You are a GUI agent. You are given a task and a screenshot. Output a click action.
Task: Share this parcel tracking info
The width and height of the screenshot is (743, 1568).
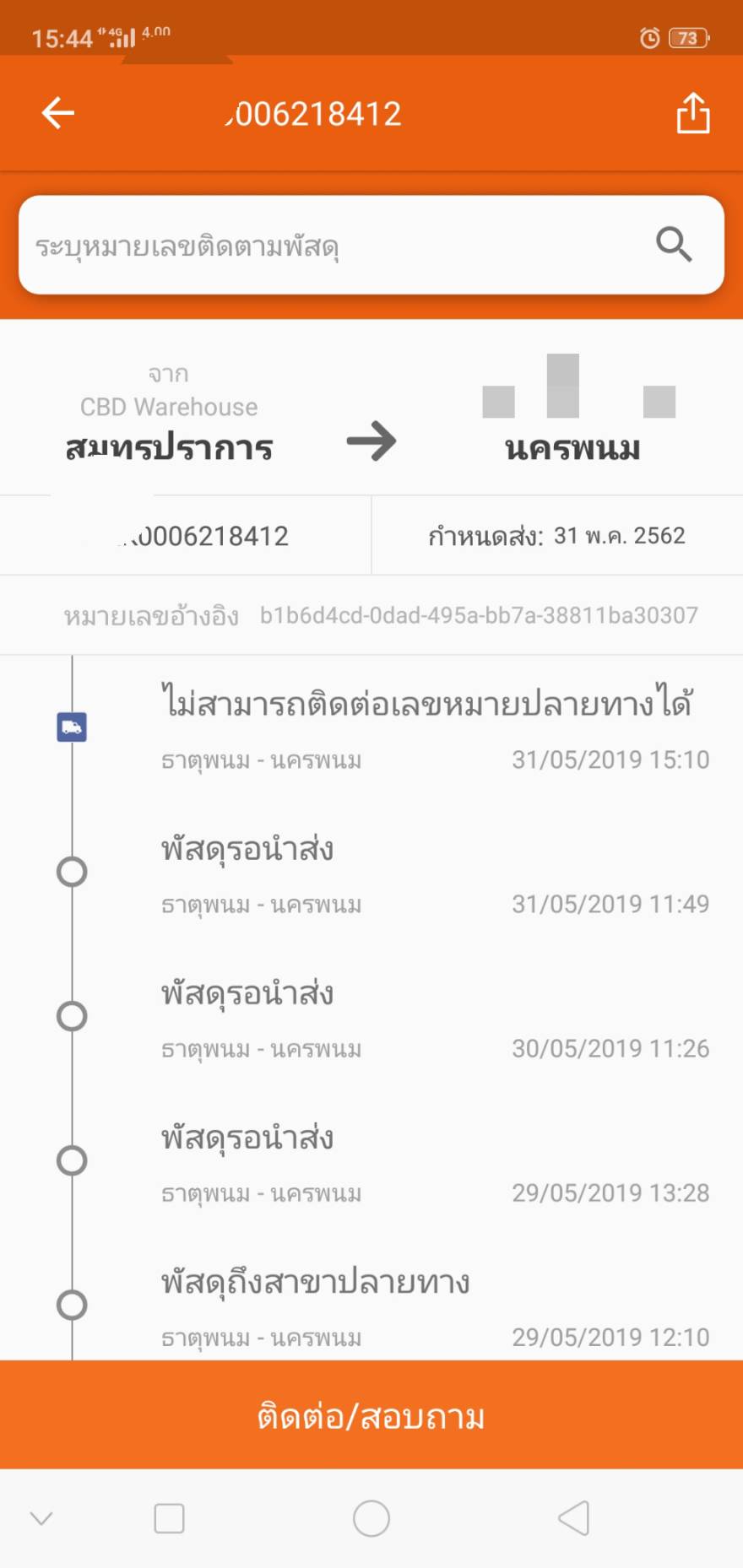click(x=692, y=113)
